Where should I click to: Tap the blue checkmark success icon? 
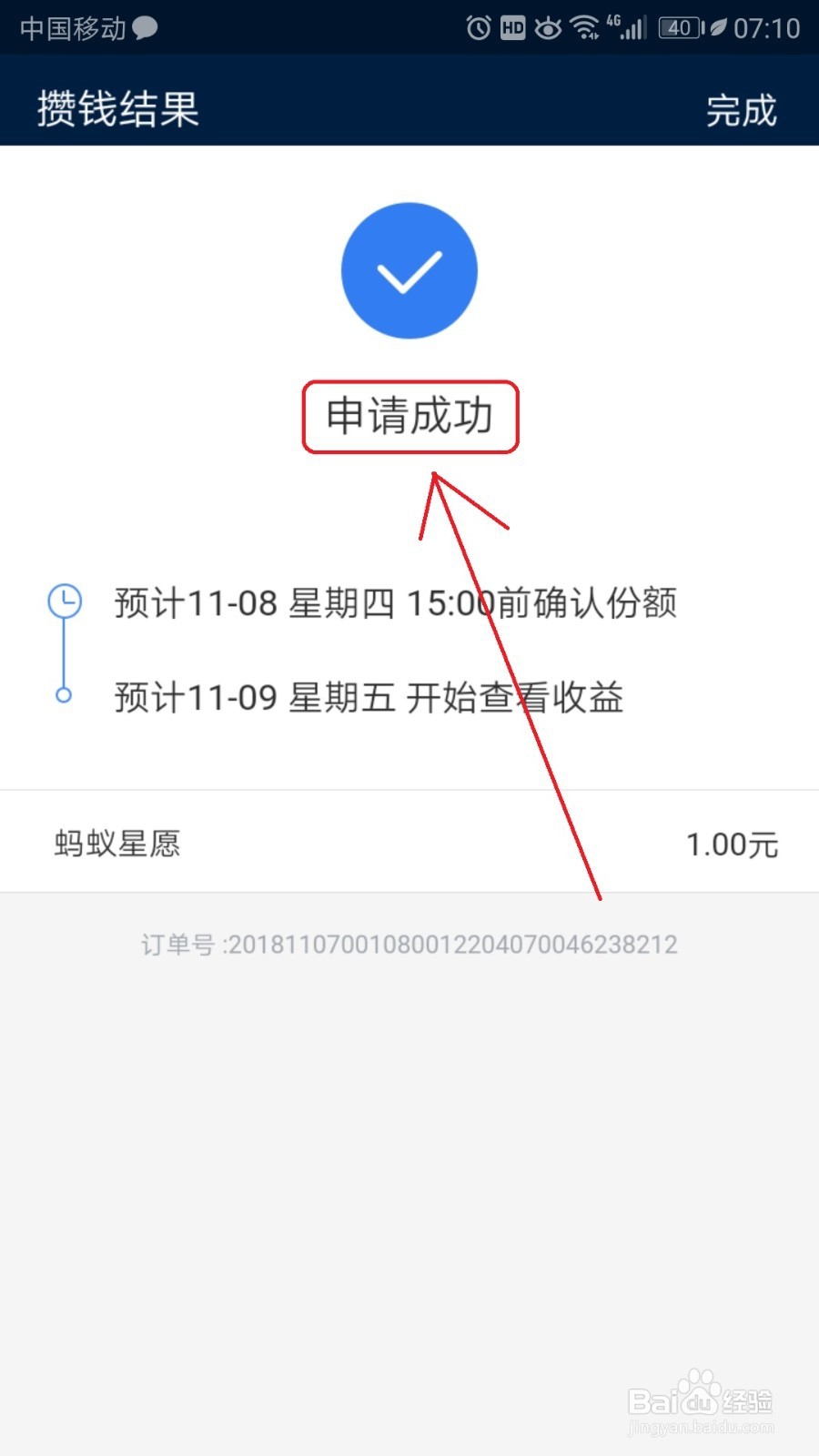point(409,270)
